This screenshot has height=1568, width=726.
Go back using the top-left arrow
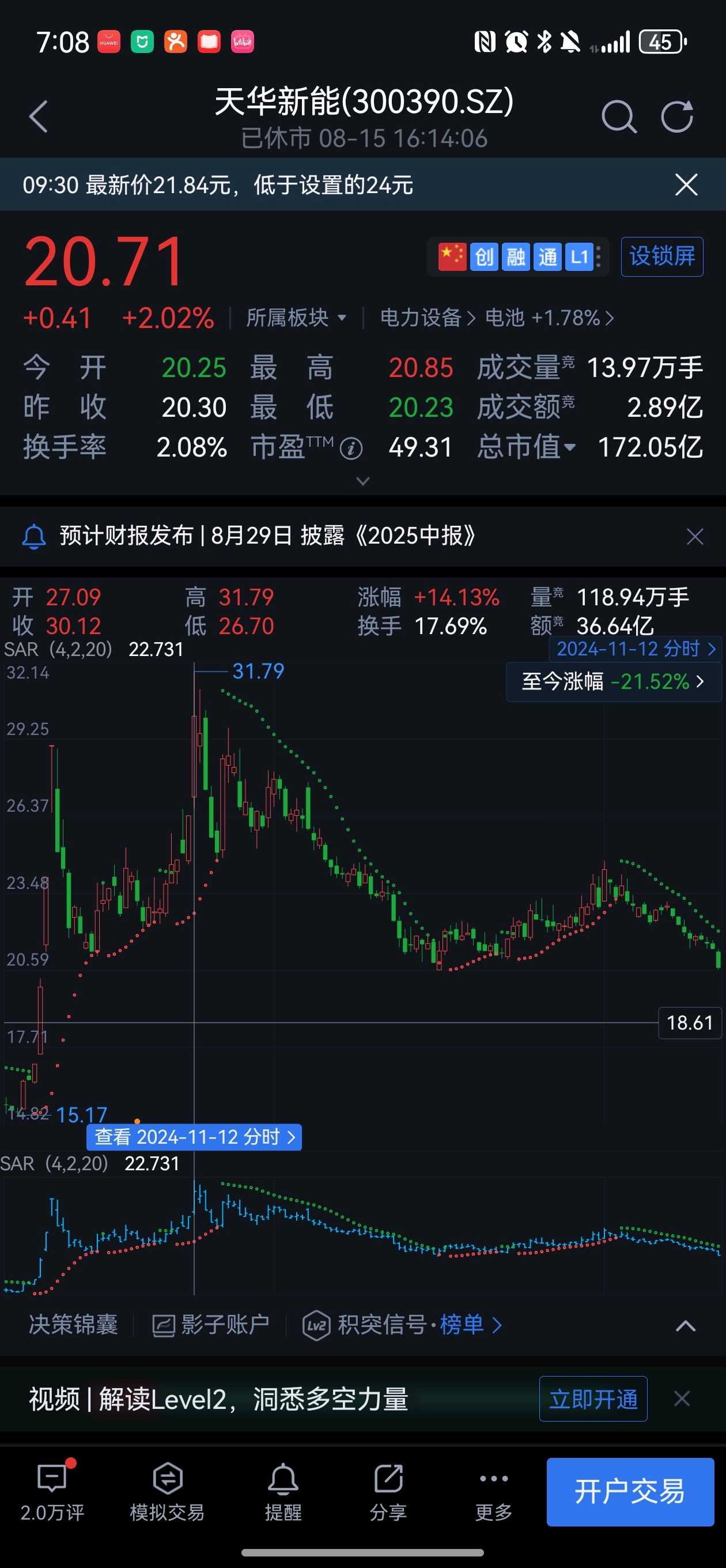coord(39,116)
